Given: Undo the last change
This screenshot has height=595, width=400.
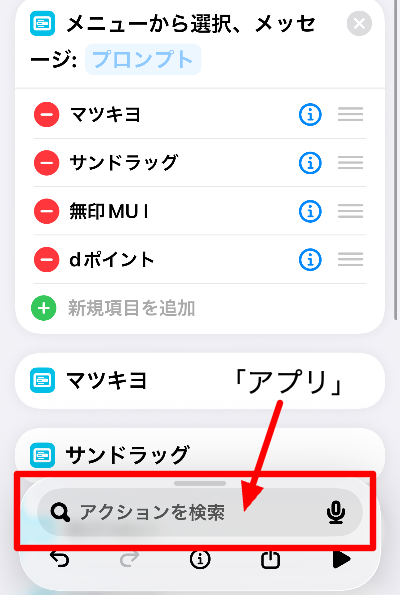Looking at the screenshot, I should pos(60,559).
